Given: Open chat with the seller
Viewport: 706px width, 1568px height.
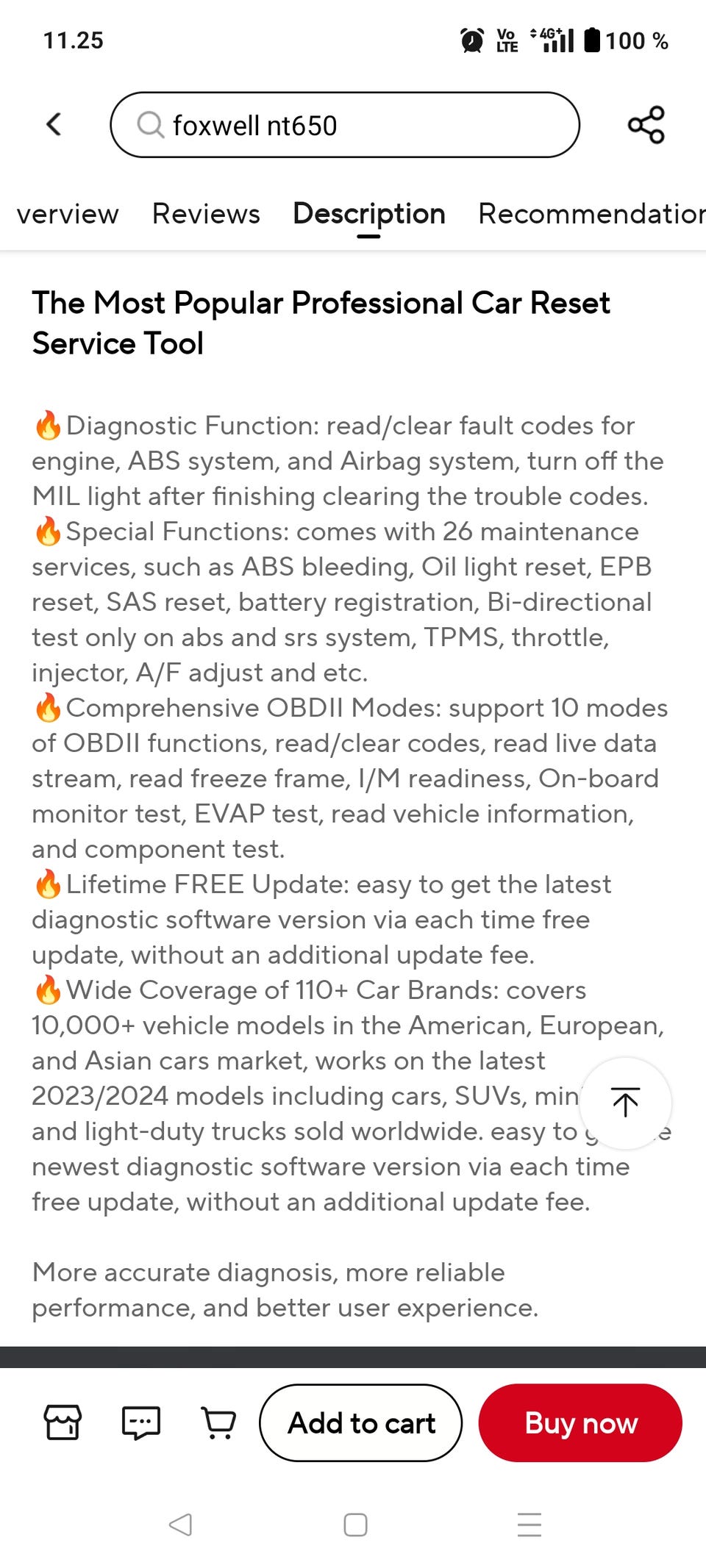Looking at the screenshot, I should [x=140, y=1422].
